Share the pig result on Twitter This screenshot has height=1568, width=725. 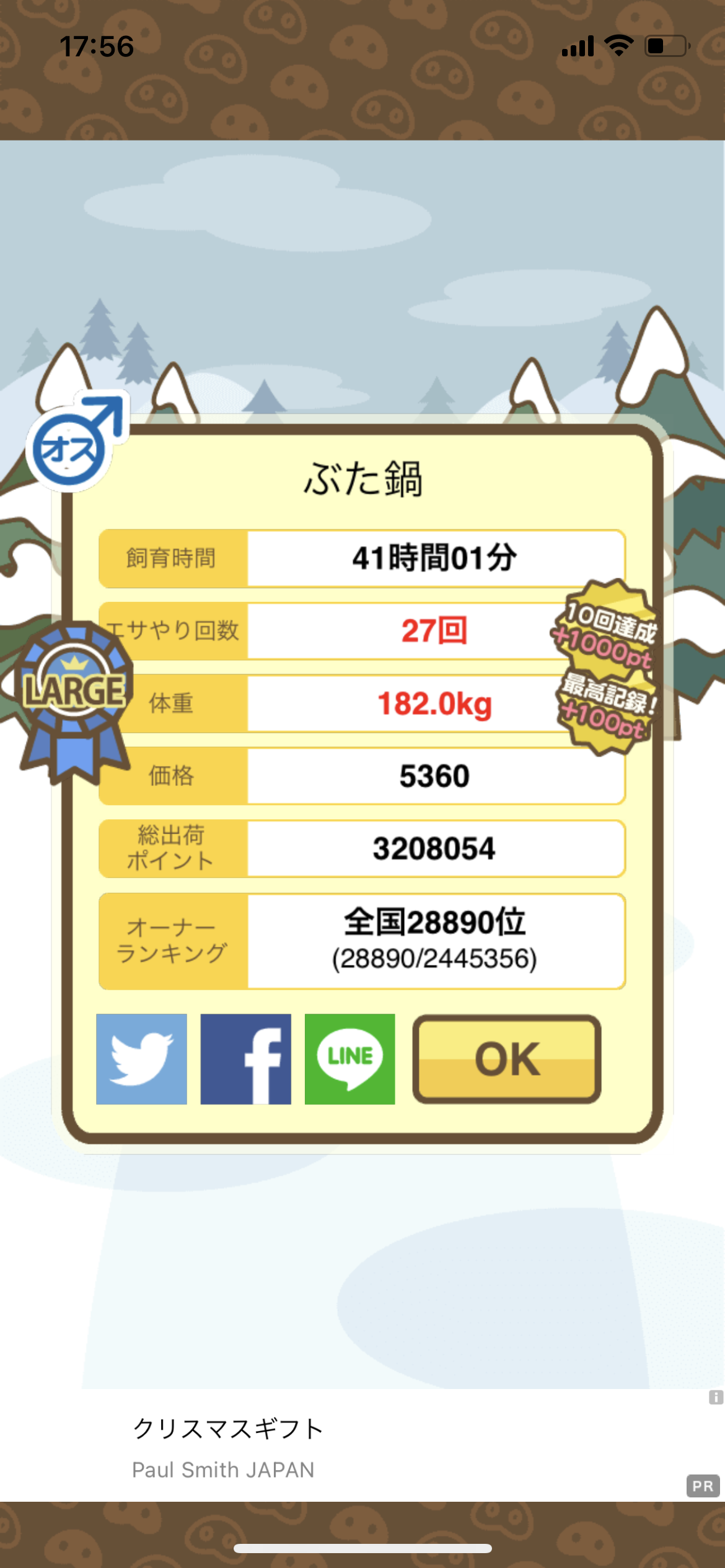[x=141, y=1059]
